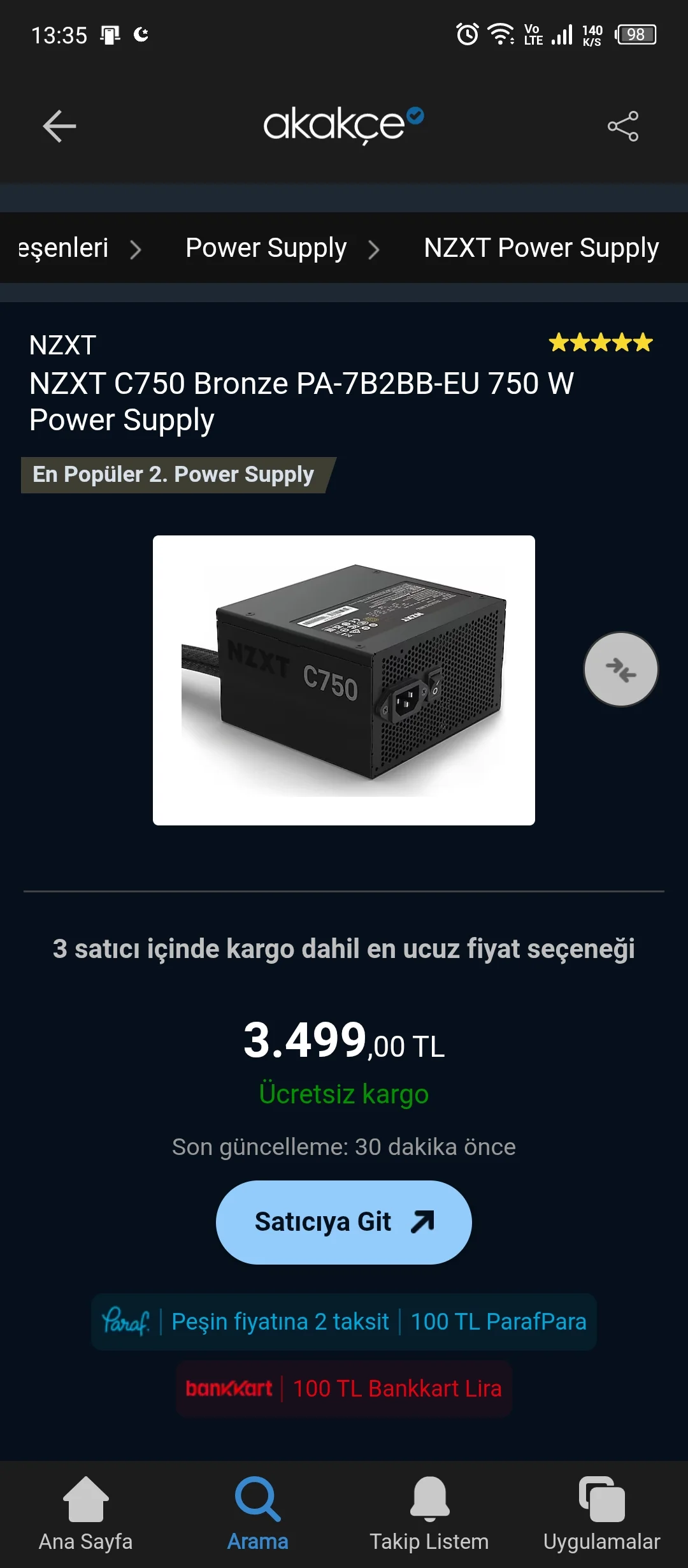The height and width of the screenshot is (1568, 688).
Task: Open the Bankkart Lira offer
Action: tap(344, 1388)
